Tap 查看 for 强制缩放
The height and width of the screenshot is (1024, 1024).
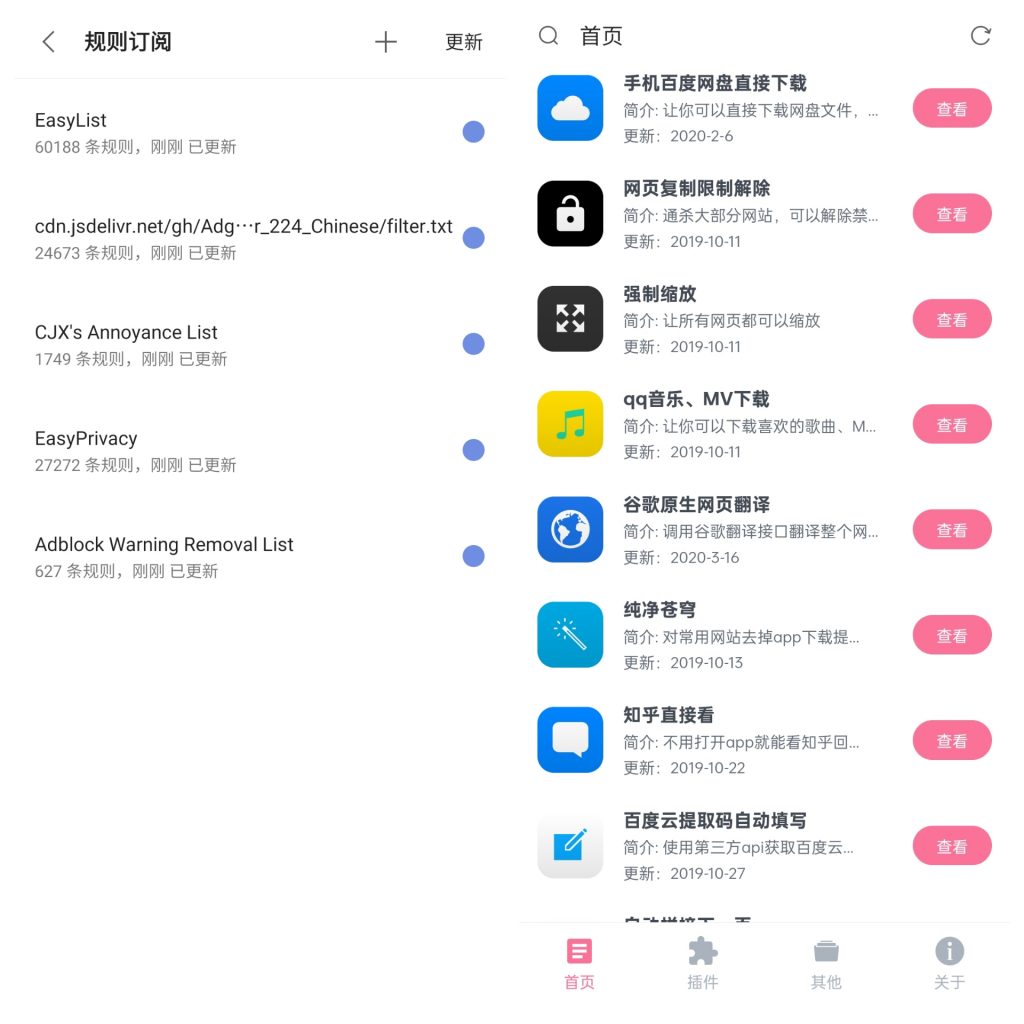951,320
